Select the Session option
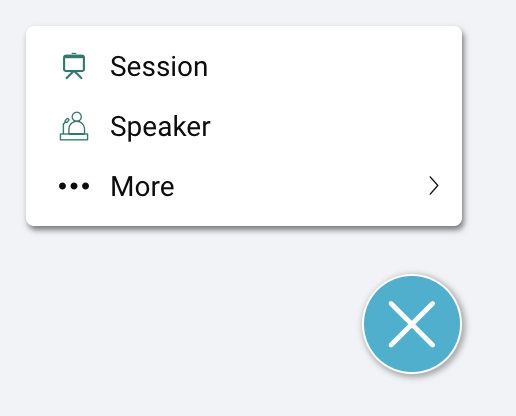Image resolution: width=516 pixels, height=416 pixels. (x=244, y=66)
